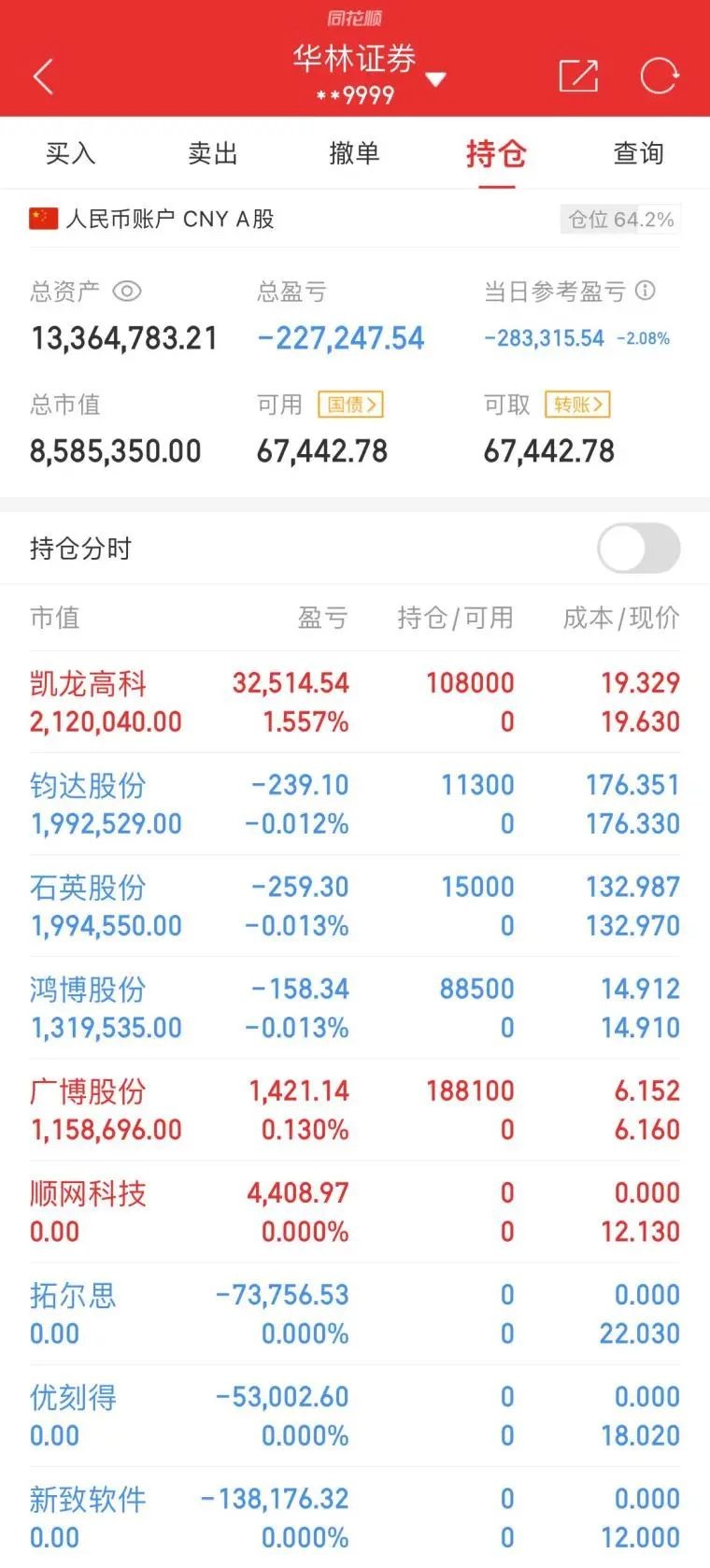The width and height of the screenshot is (710, 1568).
Task: Expand the 华林证券 account dropdown
Action: coord(435,79)
